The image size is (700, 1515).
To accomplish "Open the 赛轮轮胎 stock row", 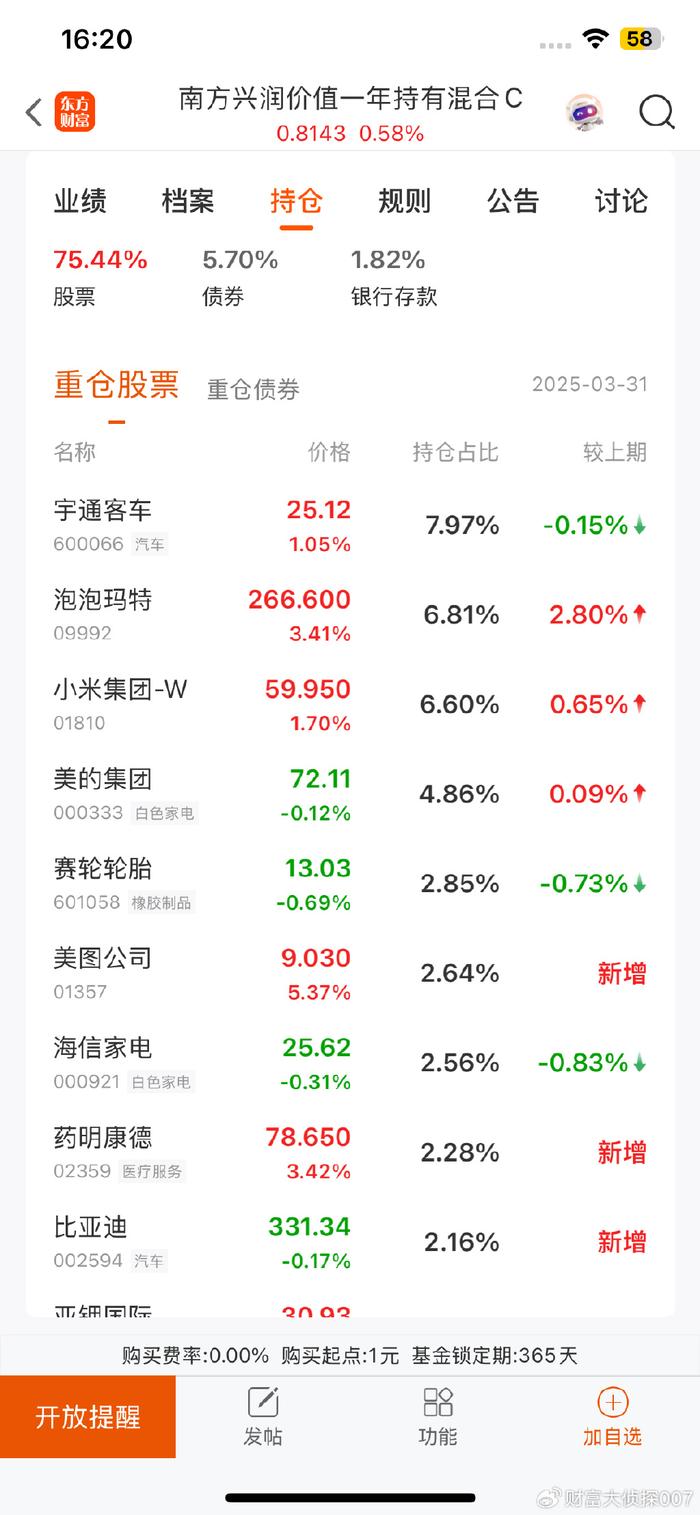I will (x=350, y=884).
